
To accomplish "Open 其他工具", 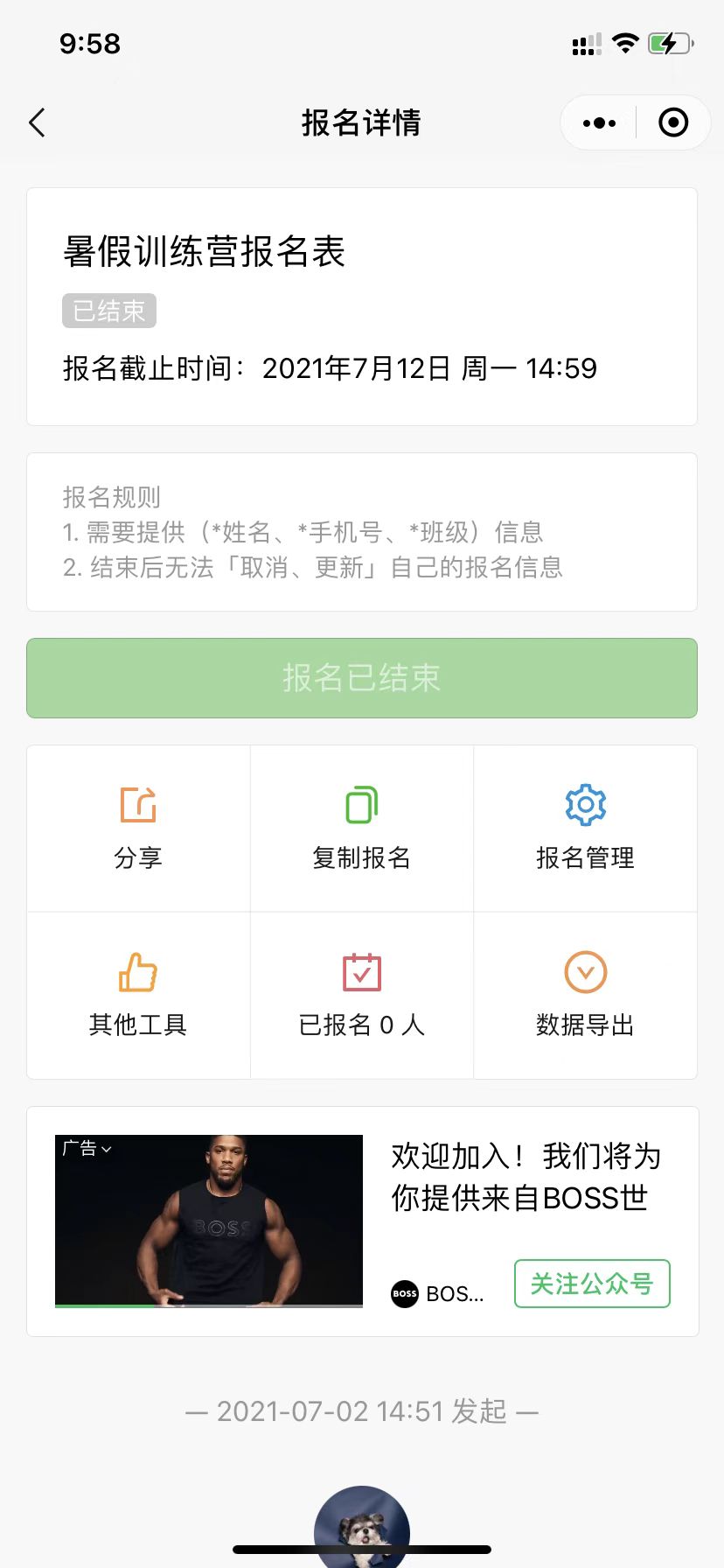I will (138, 995).
